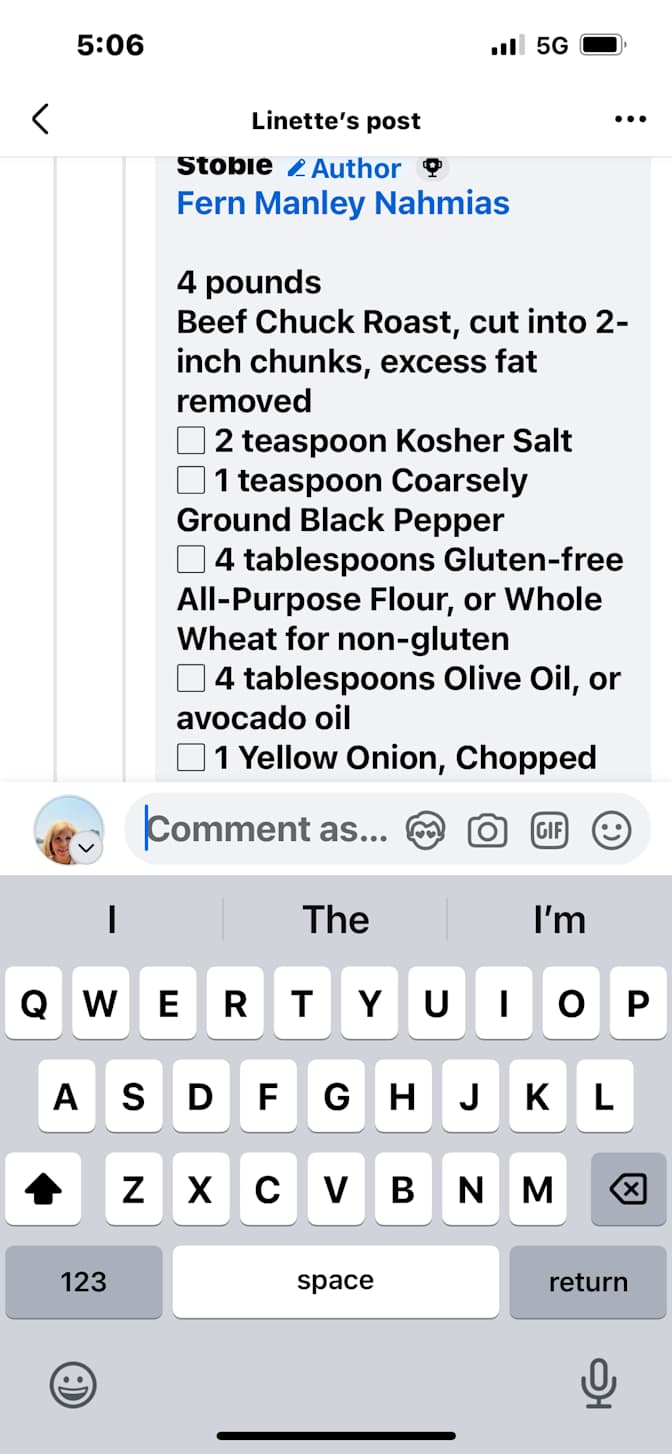Open avatar sticker picker in comment bar
Screen dimensions: 672x1454
(x=425, y=830)
